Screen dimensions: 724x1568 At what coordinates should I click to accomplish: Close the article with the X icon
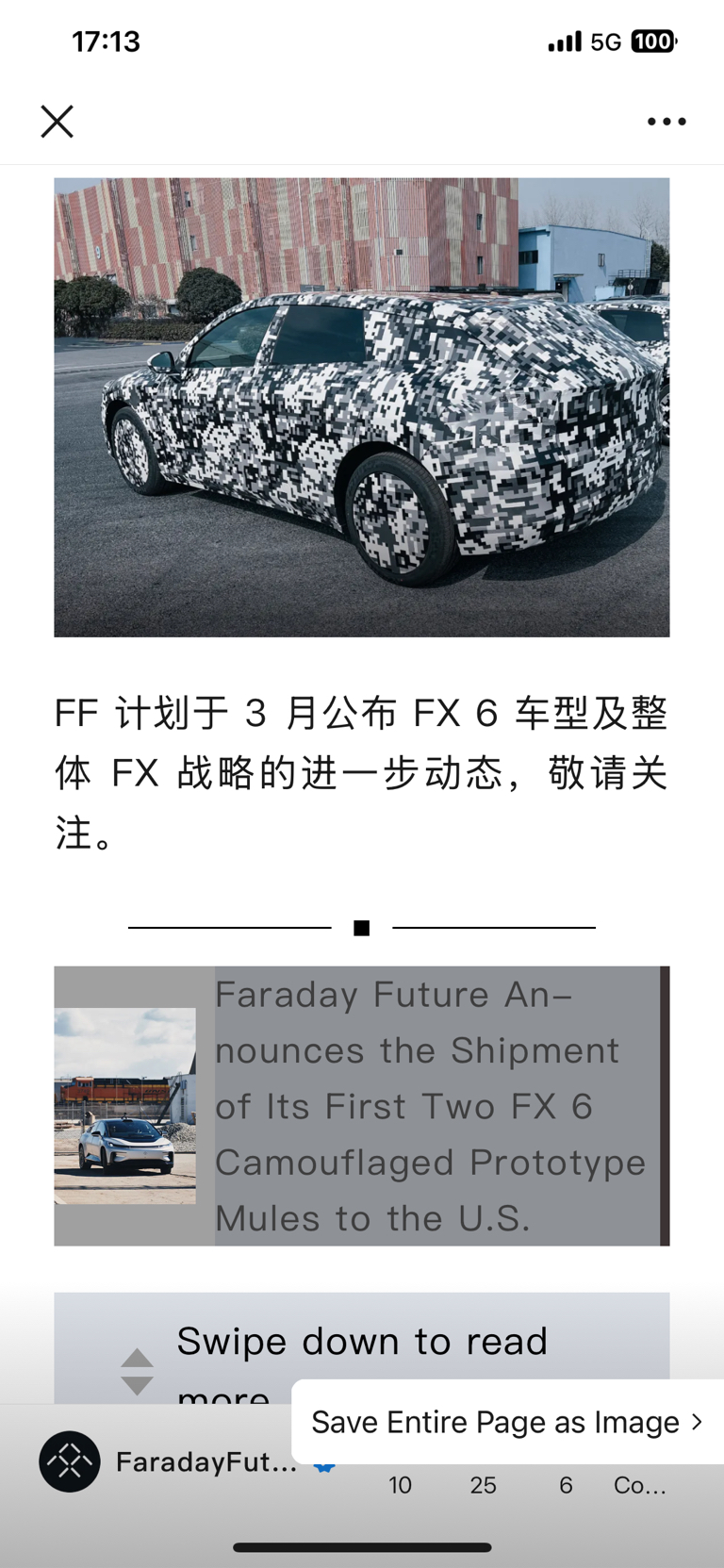pos(57,121)
